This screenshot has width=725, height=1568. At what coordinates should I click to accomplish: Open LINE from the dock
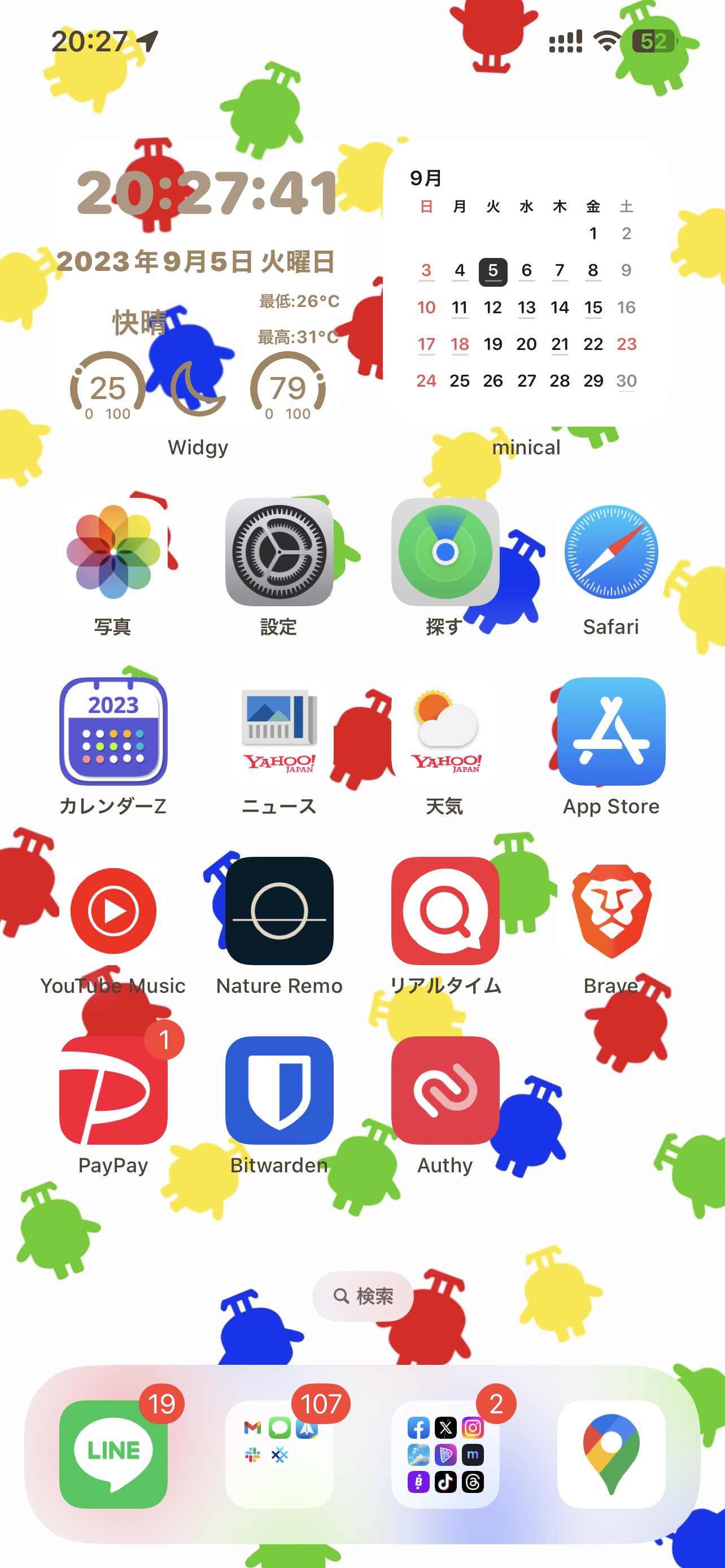coord(113,1453)
